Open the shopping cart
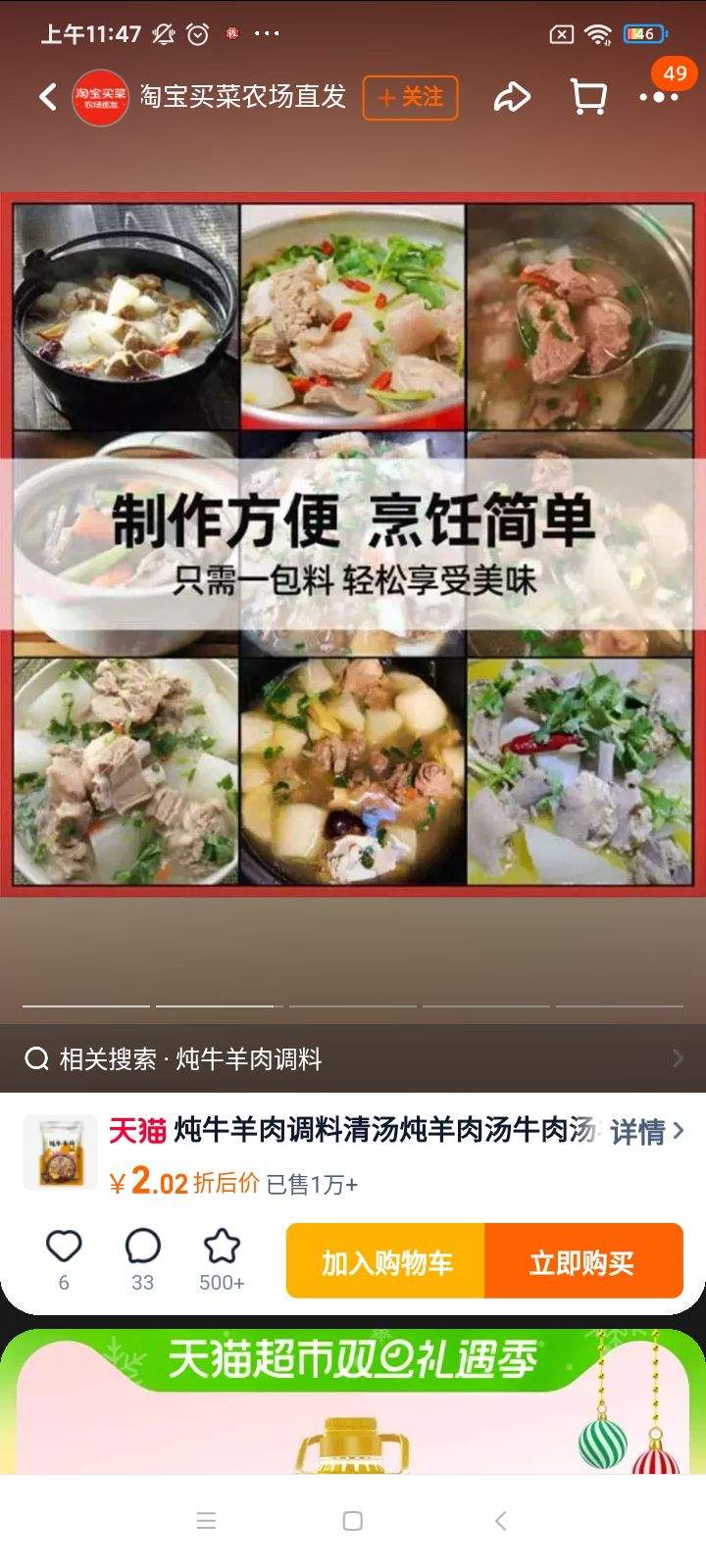The height and width of the screenshot is (1568, 706). point(587,96)
